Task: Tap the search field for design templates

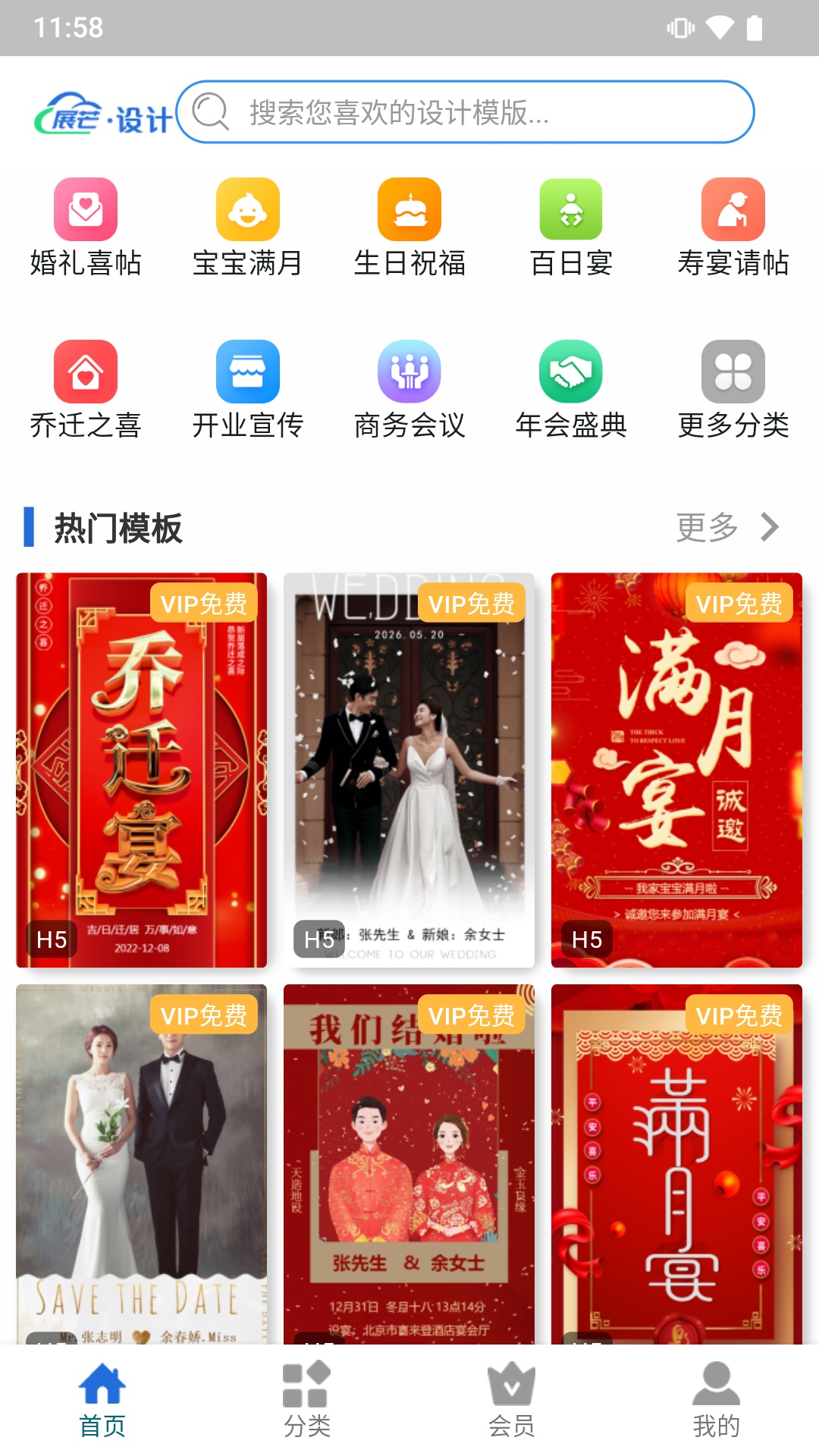Action: click(x=466, y=111)
